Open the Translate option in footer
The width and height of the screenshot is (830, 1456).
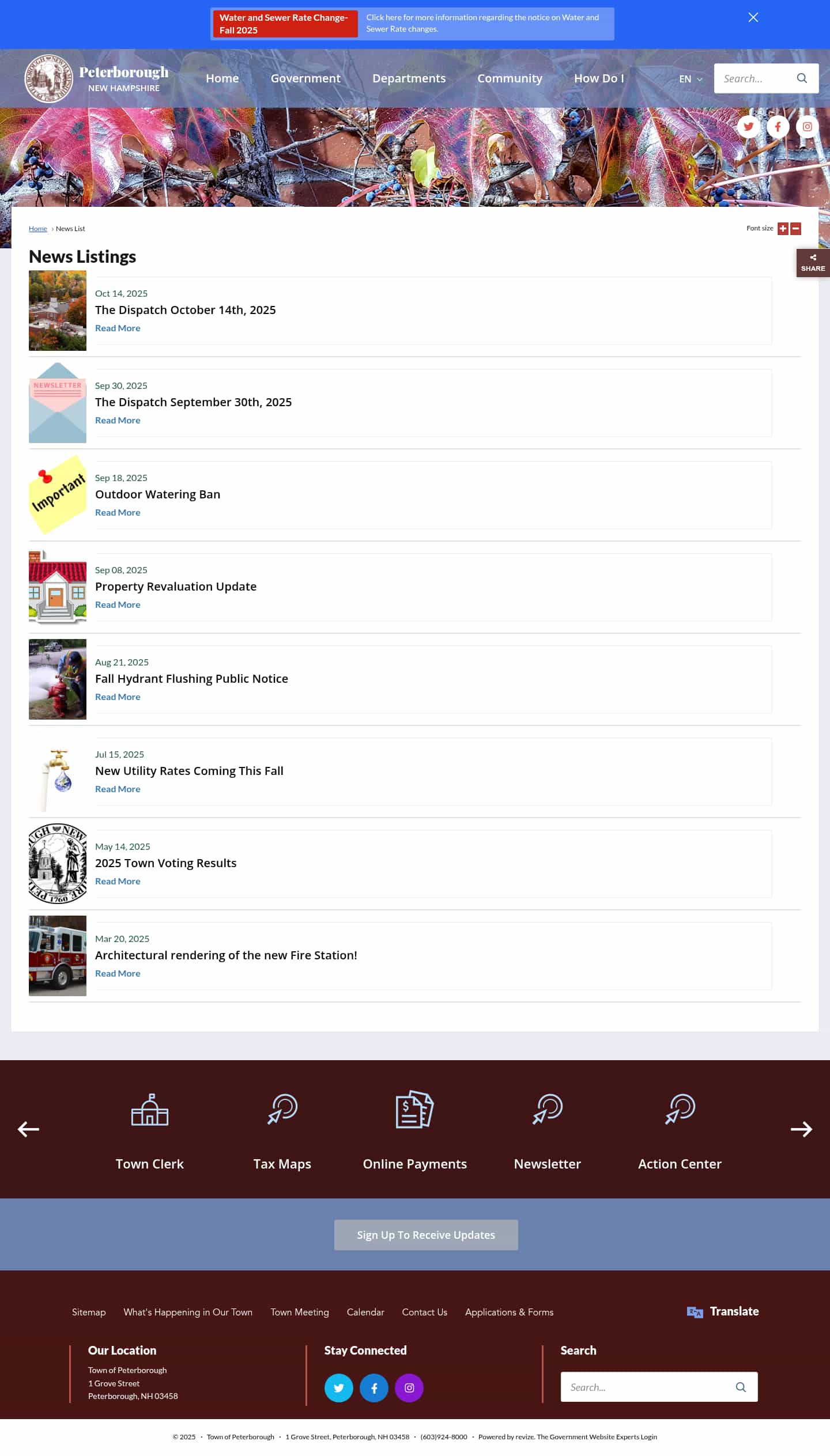click(x=723, y=1311)
